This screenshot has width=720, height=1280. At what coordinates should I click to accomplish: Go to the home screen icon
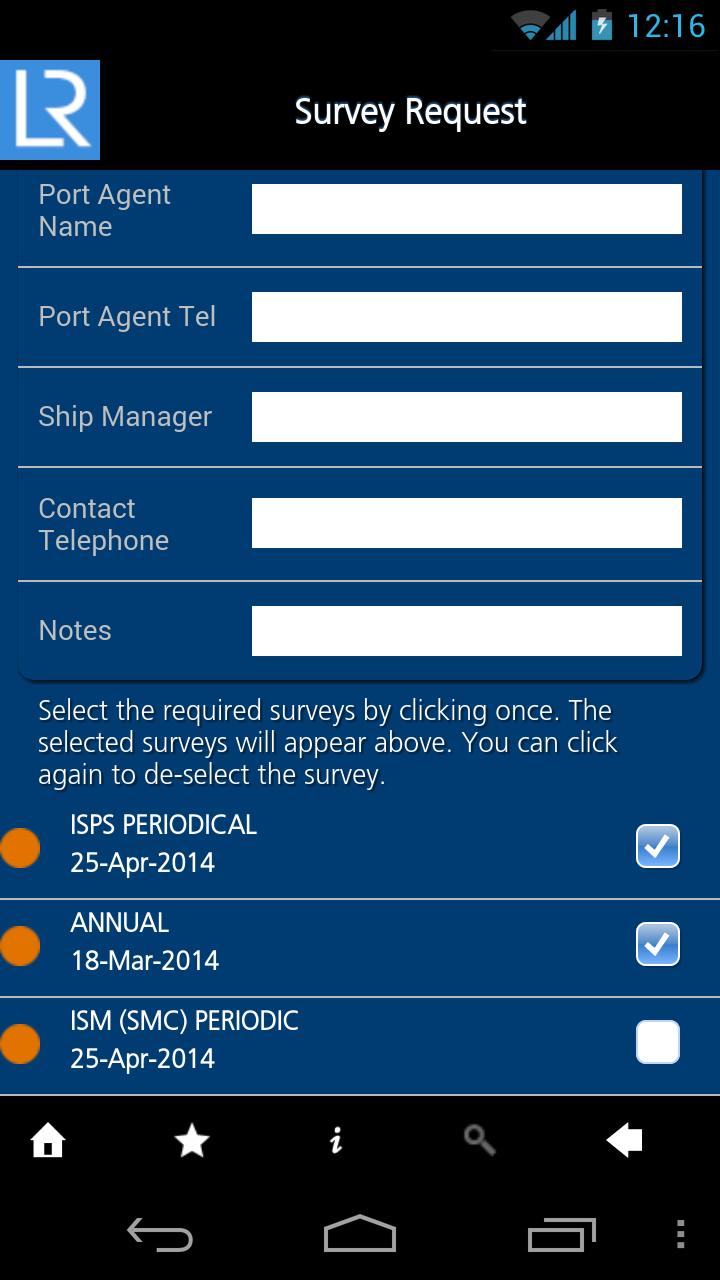pyautogui.click(x=48, y=1140)
